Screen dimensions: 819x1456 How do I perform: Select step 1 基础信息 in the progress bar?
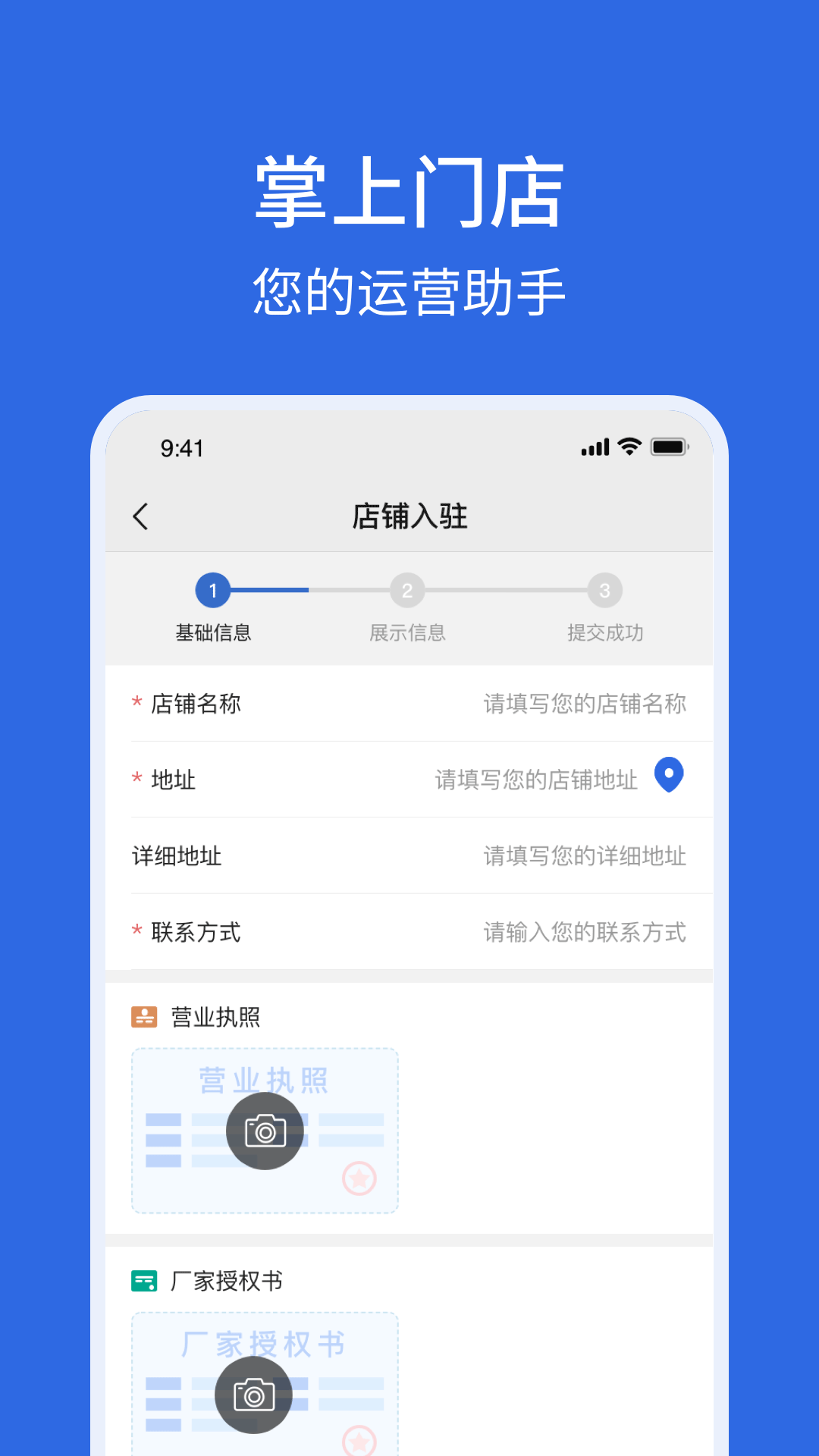[212, 591]
